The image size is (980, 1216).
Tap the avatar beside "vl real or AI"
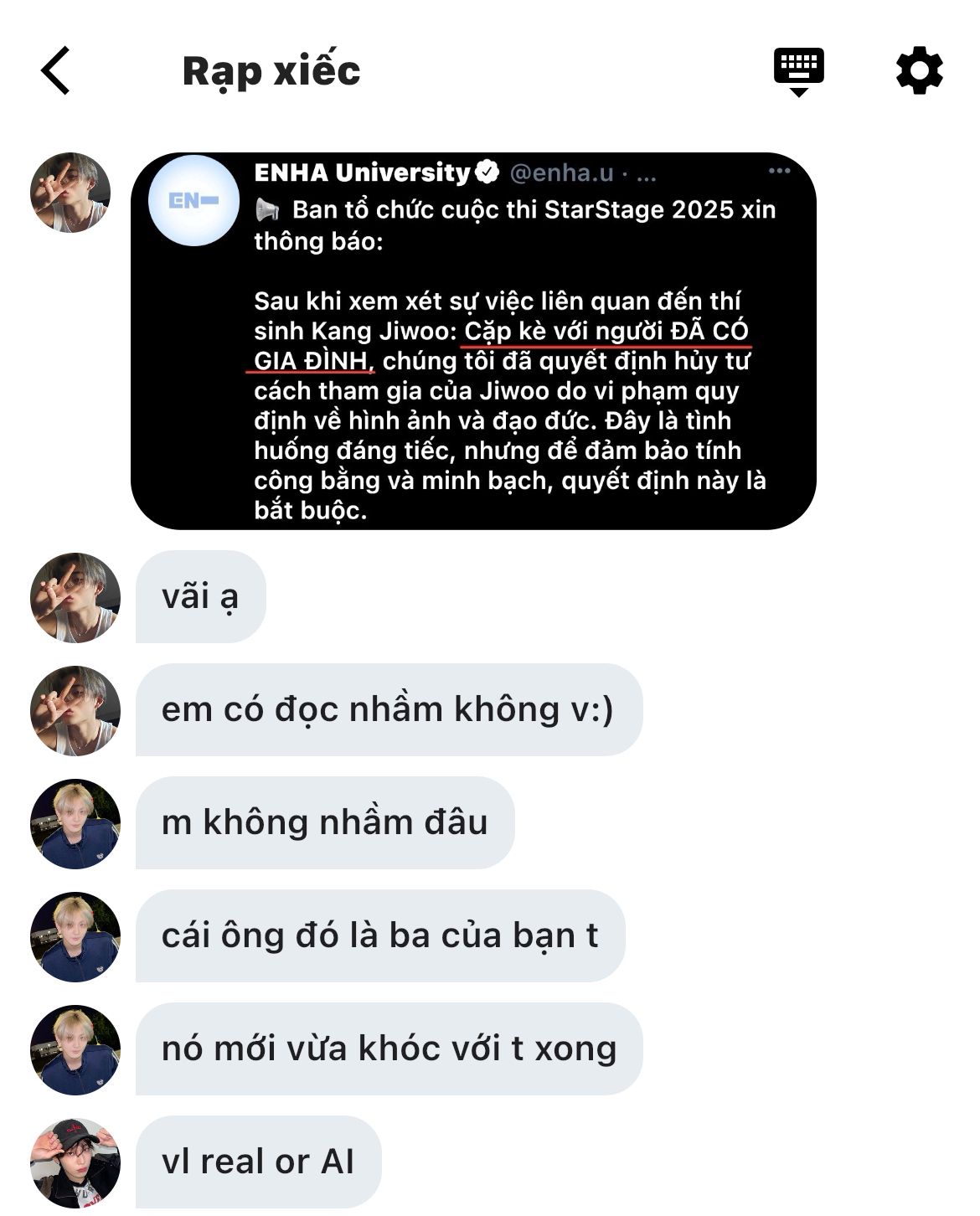75,1162
